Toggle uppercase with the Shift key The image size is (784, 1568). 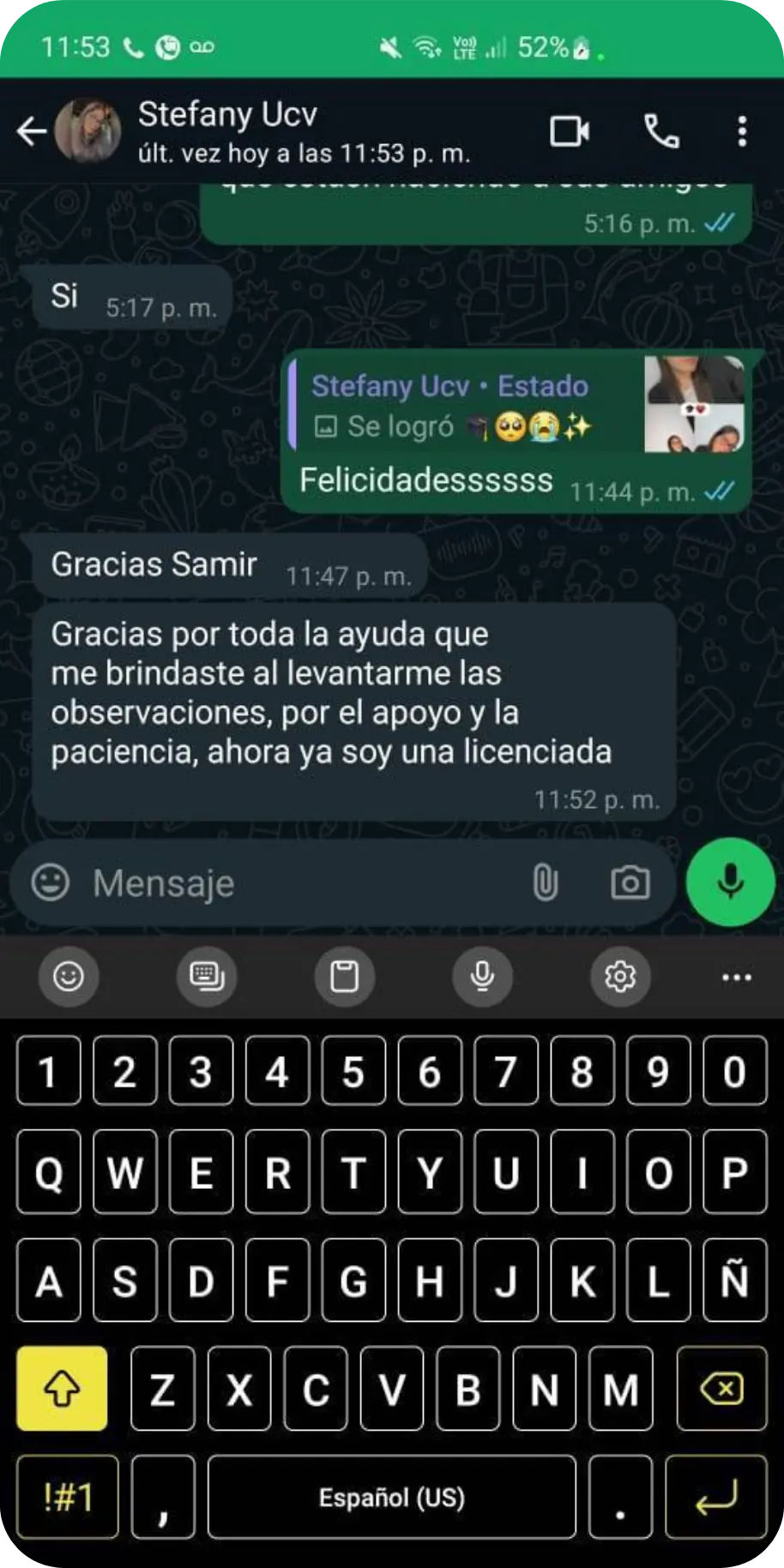click(x=61, y=1388)
